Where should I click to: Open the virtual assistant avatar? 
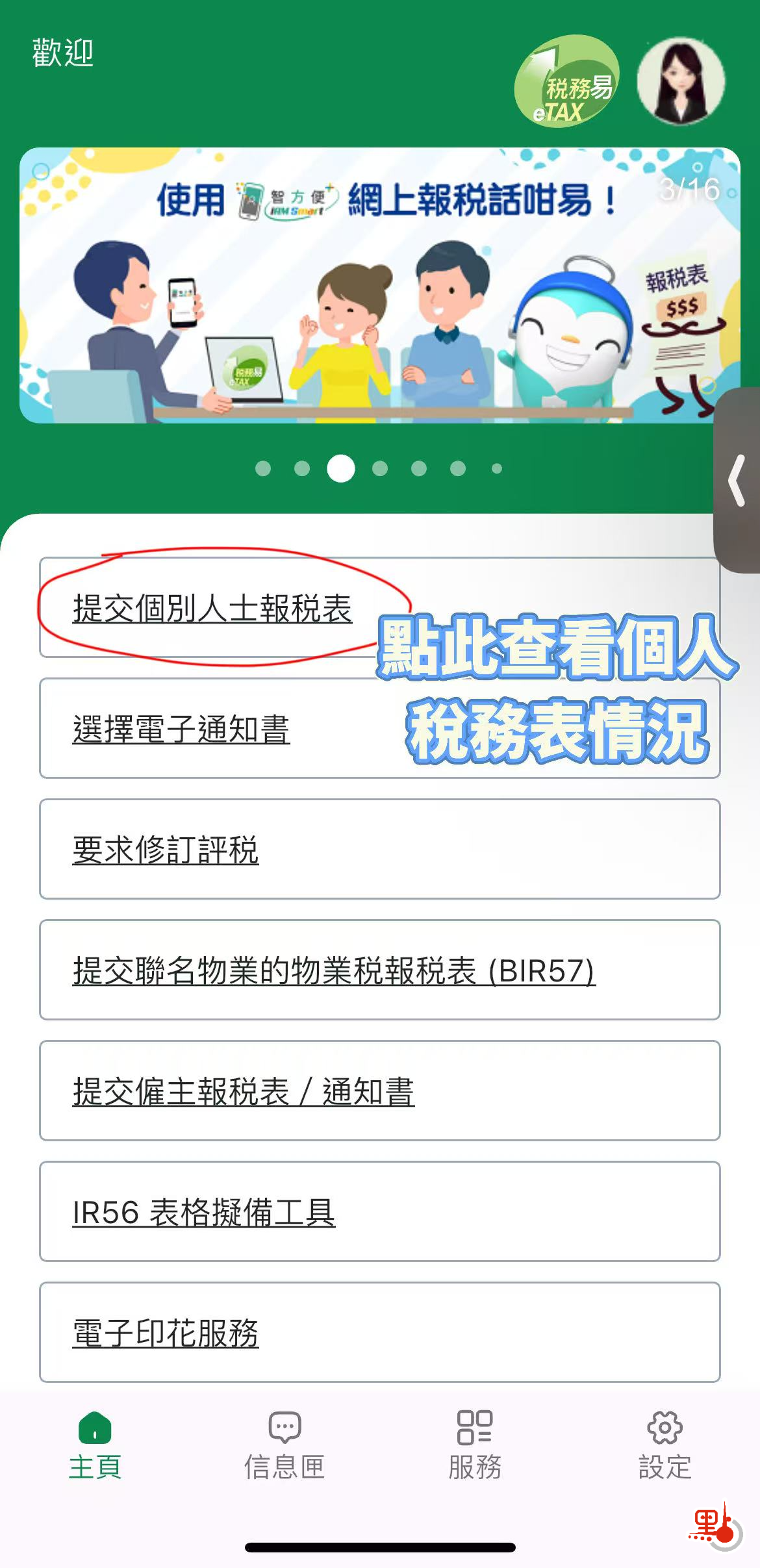click(x=680, y=81)
